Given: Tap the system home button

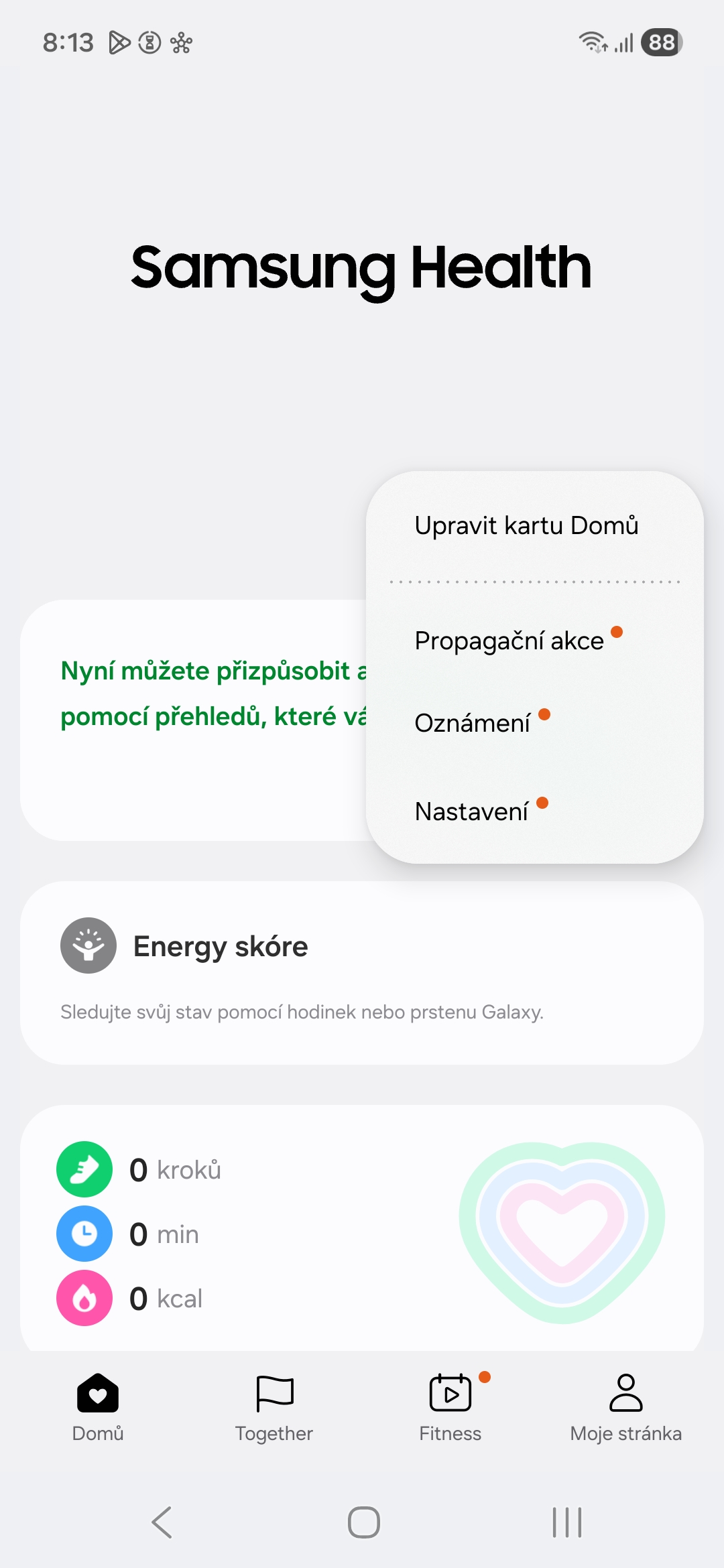Looking at the screenshot, I should click(364, 1522).
